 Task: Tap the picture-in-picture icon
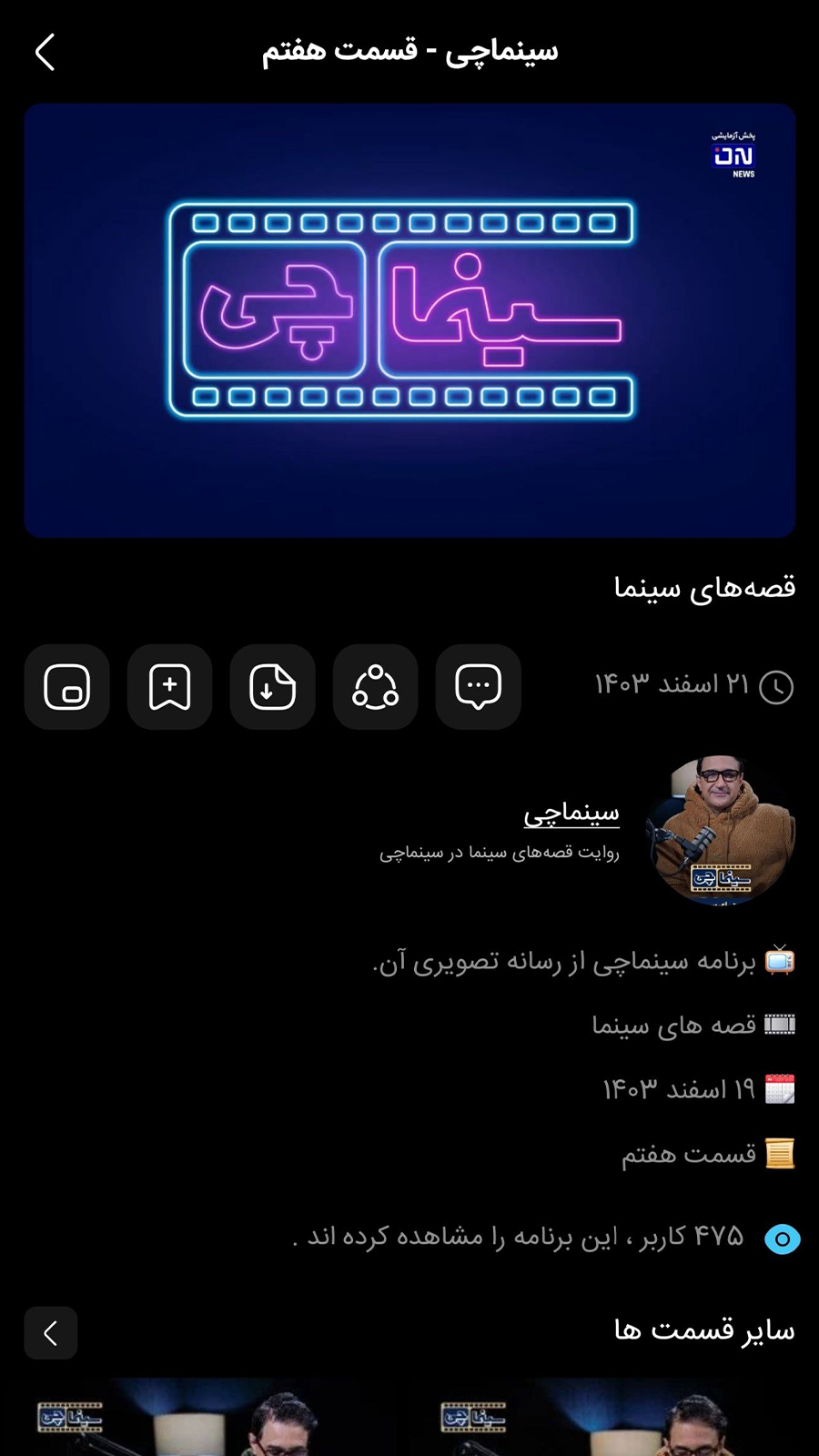pos(66,687)
